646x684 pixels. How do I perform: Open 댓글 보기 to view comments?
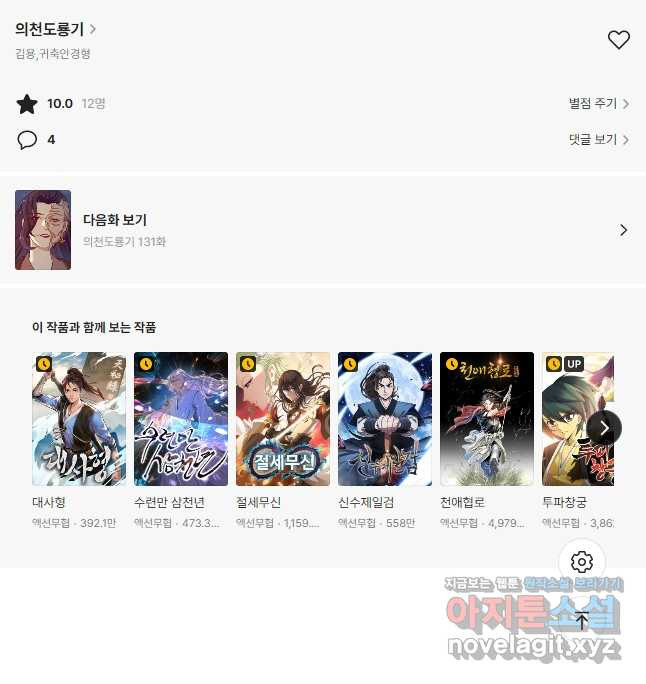598,140
